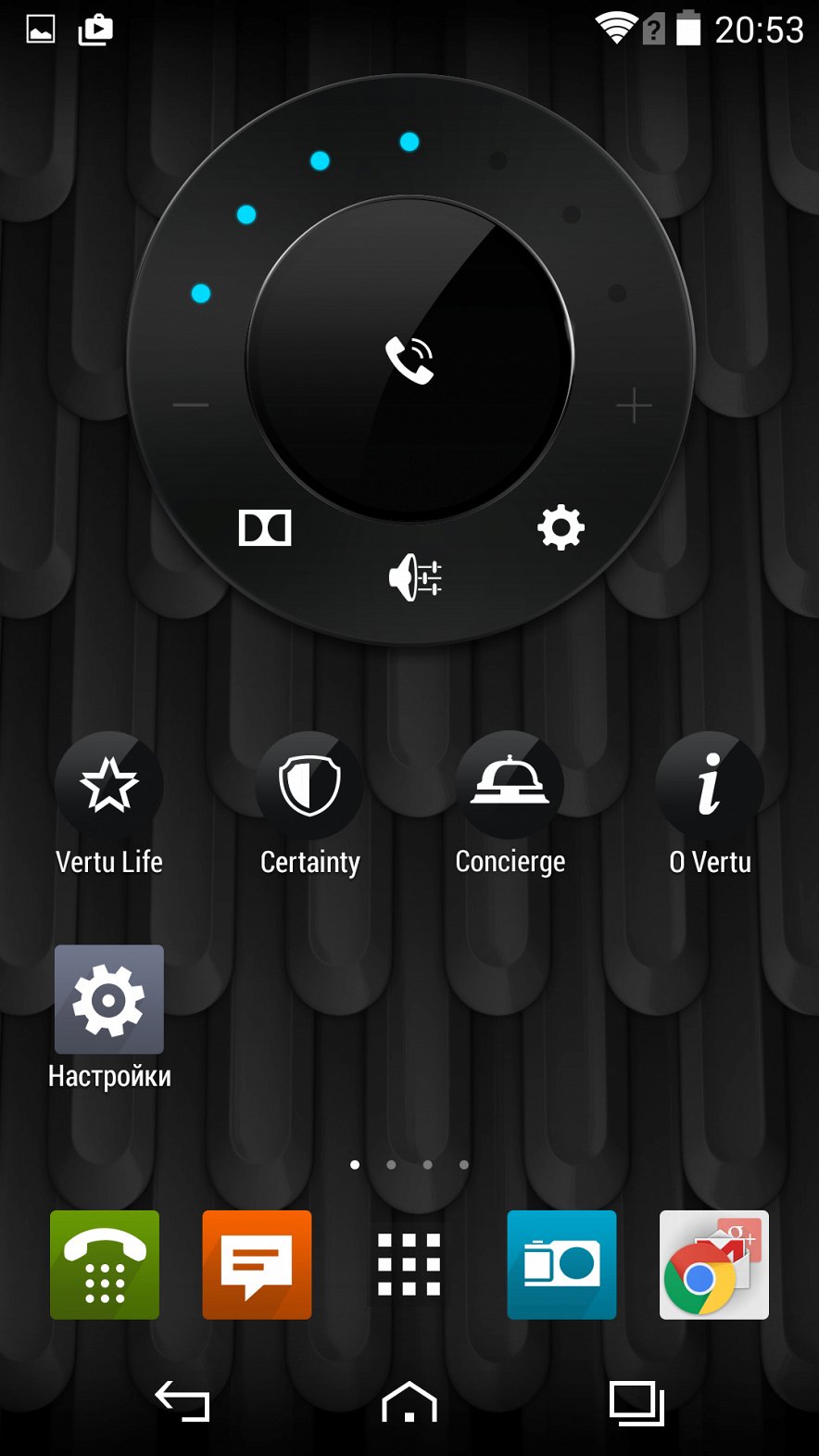Open the widget's gear settings icon
Viewport: 819px width, 1456px height.
(561, 528)
